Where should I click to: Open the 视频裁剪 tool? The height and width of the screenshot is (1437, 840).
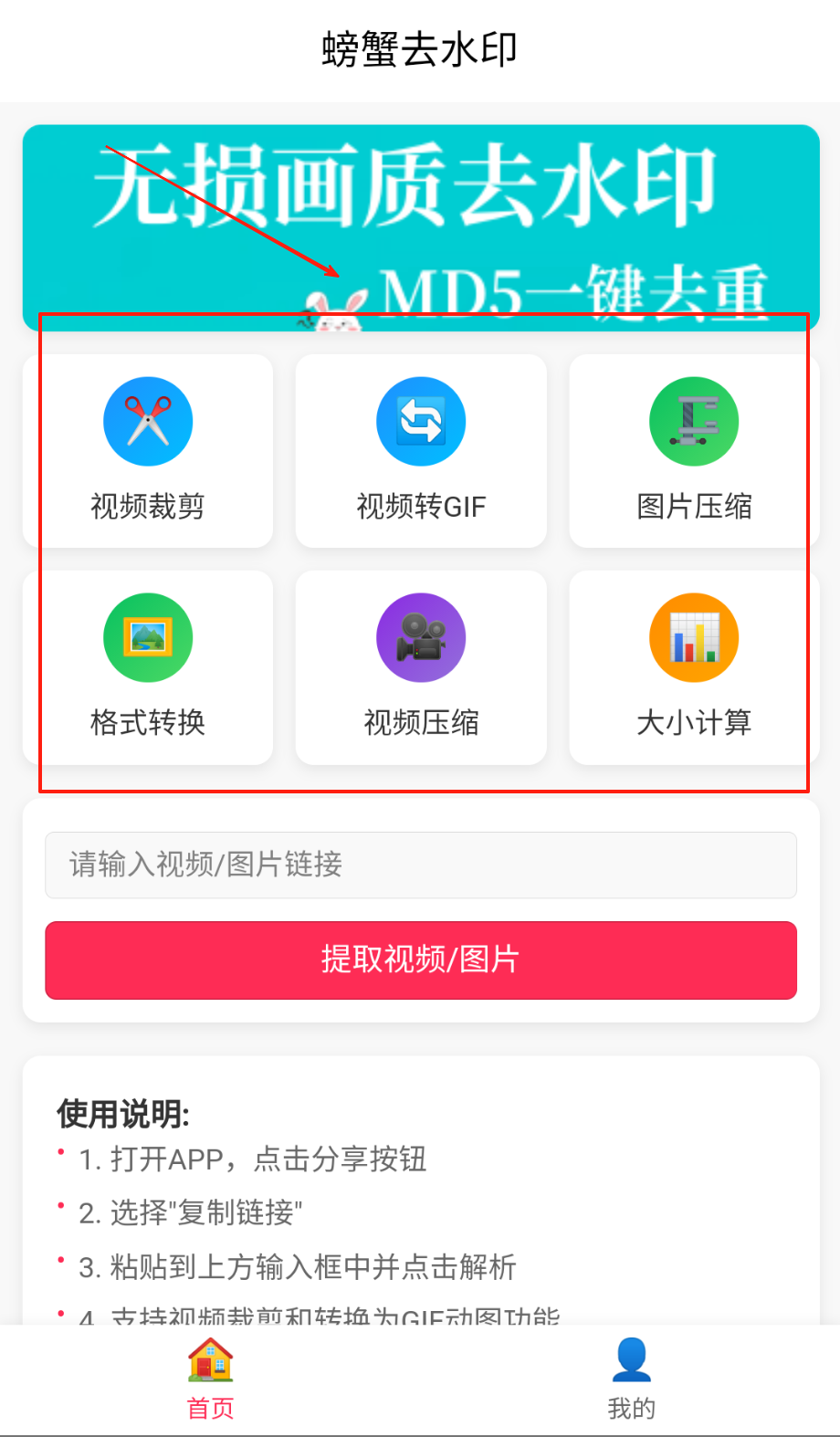(x=148, y=451)
